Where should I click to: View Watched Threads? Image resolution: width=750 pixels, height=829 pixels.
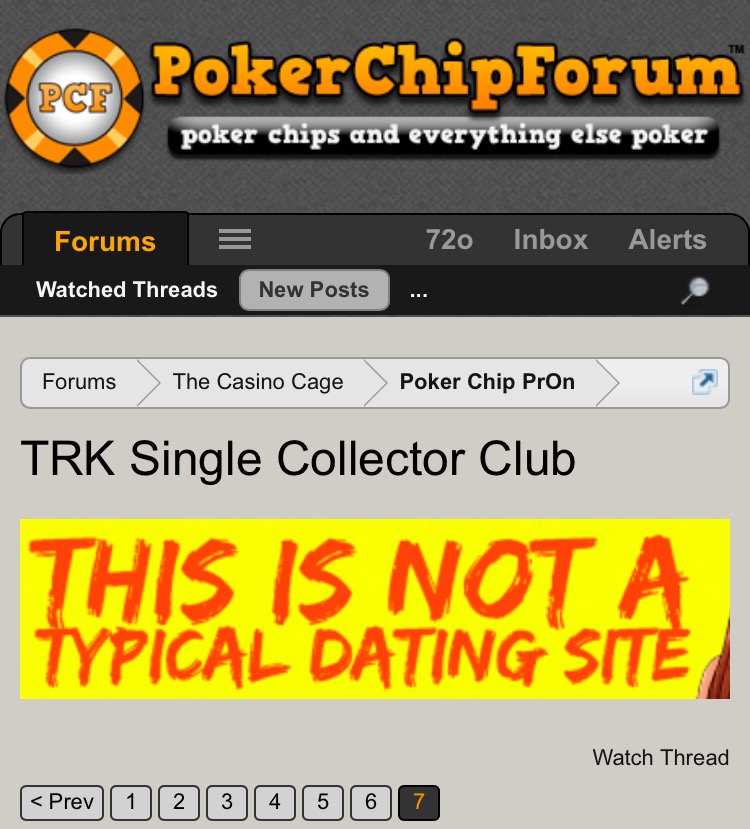coord(127,290)
